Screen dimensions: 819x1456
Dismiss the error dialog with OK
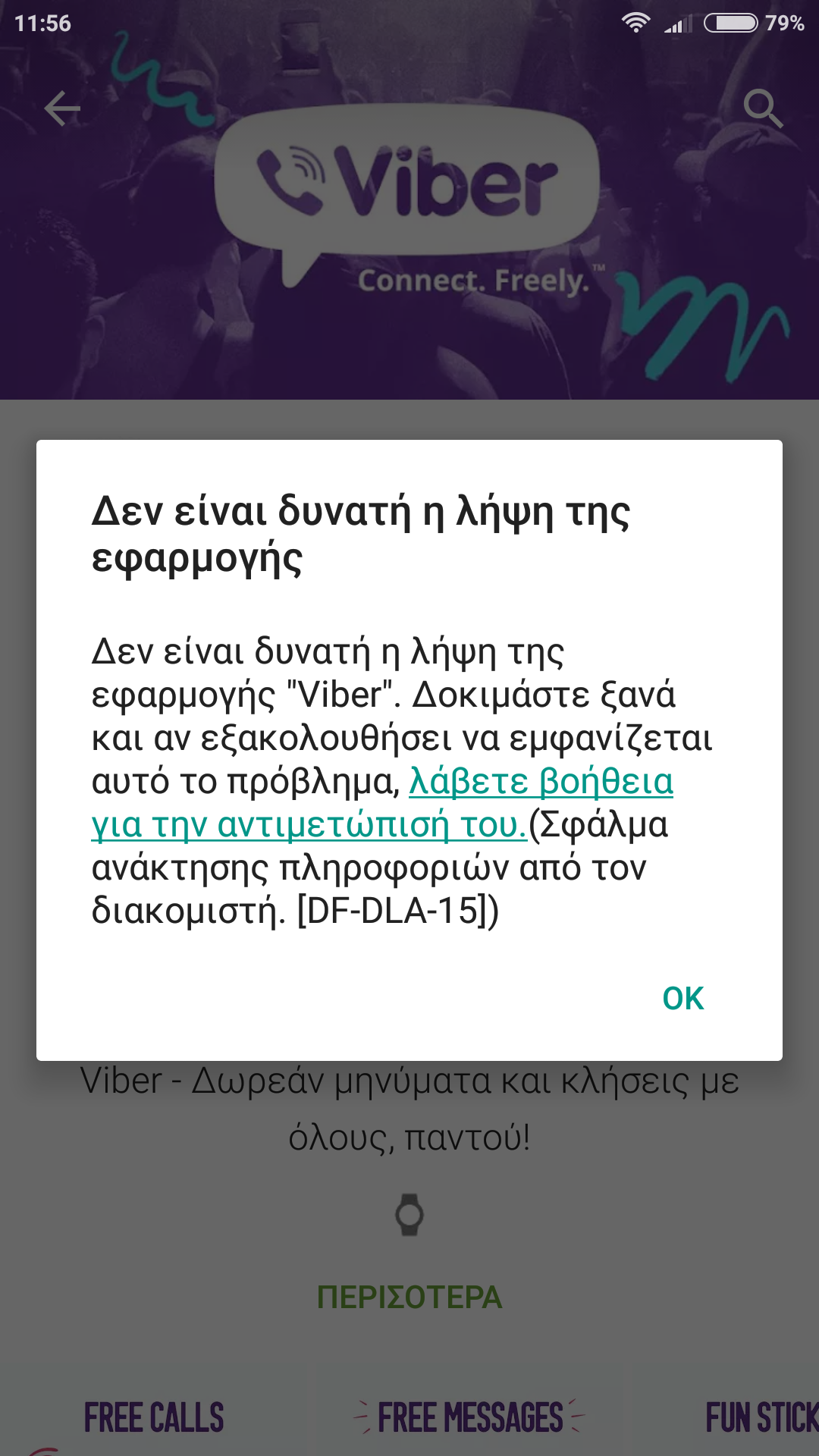tap(682, 998)
